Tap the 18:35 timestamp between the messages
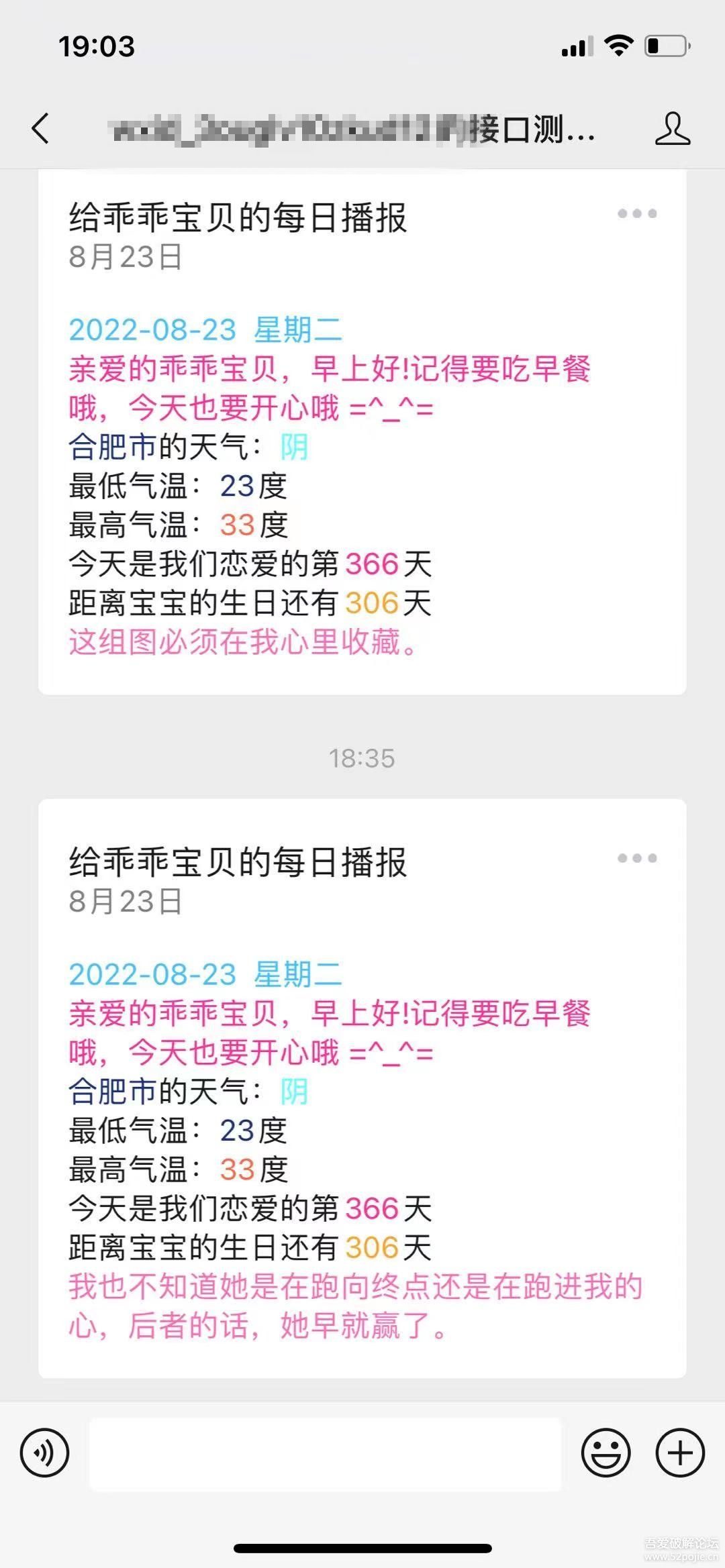The height and width of the screenshot is (1568, 725). [x=362, y=758]
